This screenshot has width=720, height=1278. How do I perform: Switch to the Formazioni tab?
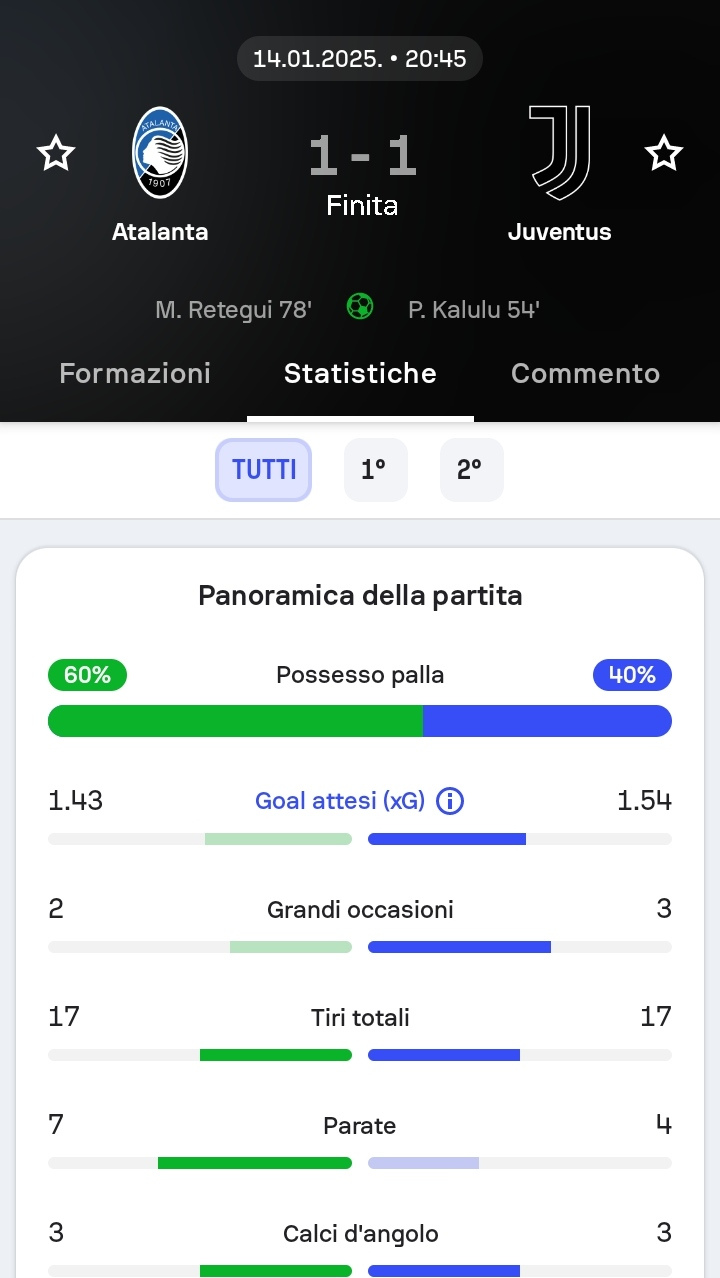point(135,374)
